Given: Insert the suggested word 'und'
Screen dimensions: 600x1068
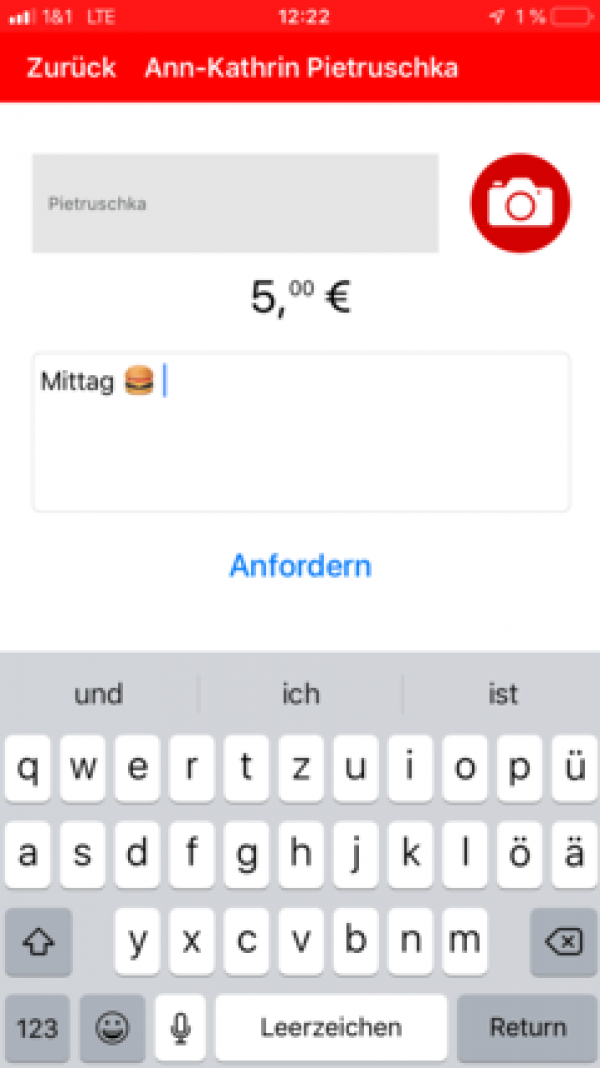Looking at the screenshot, I should (98, 694).
